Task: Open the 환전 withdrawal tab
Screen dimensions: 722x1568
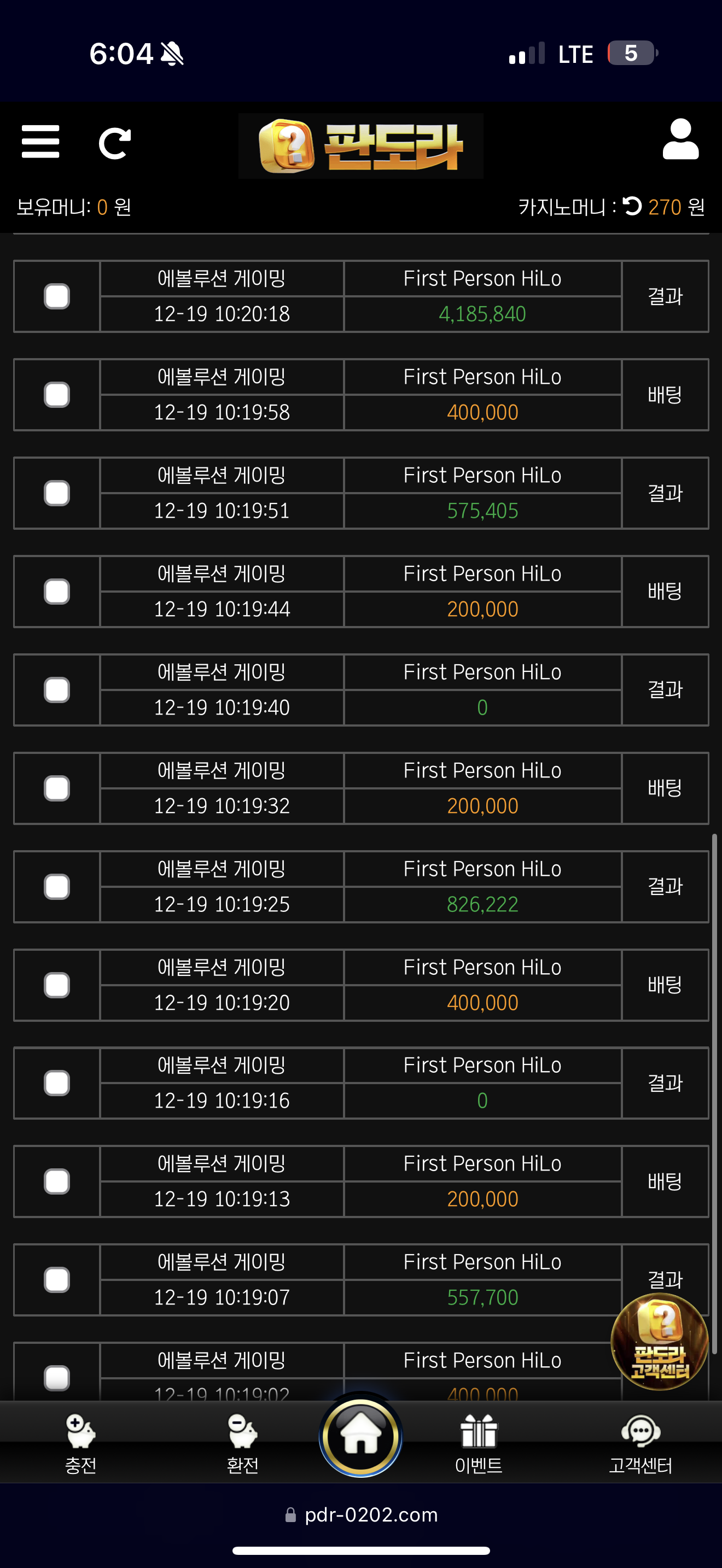Action: coord(242,1444)
